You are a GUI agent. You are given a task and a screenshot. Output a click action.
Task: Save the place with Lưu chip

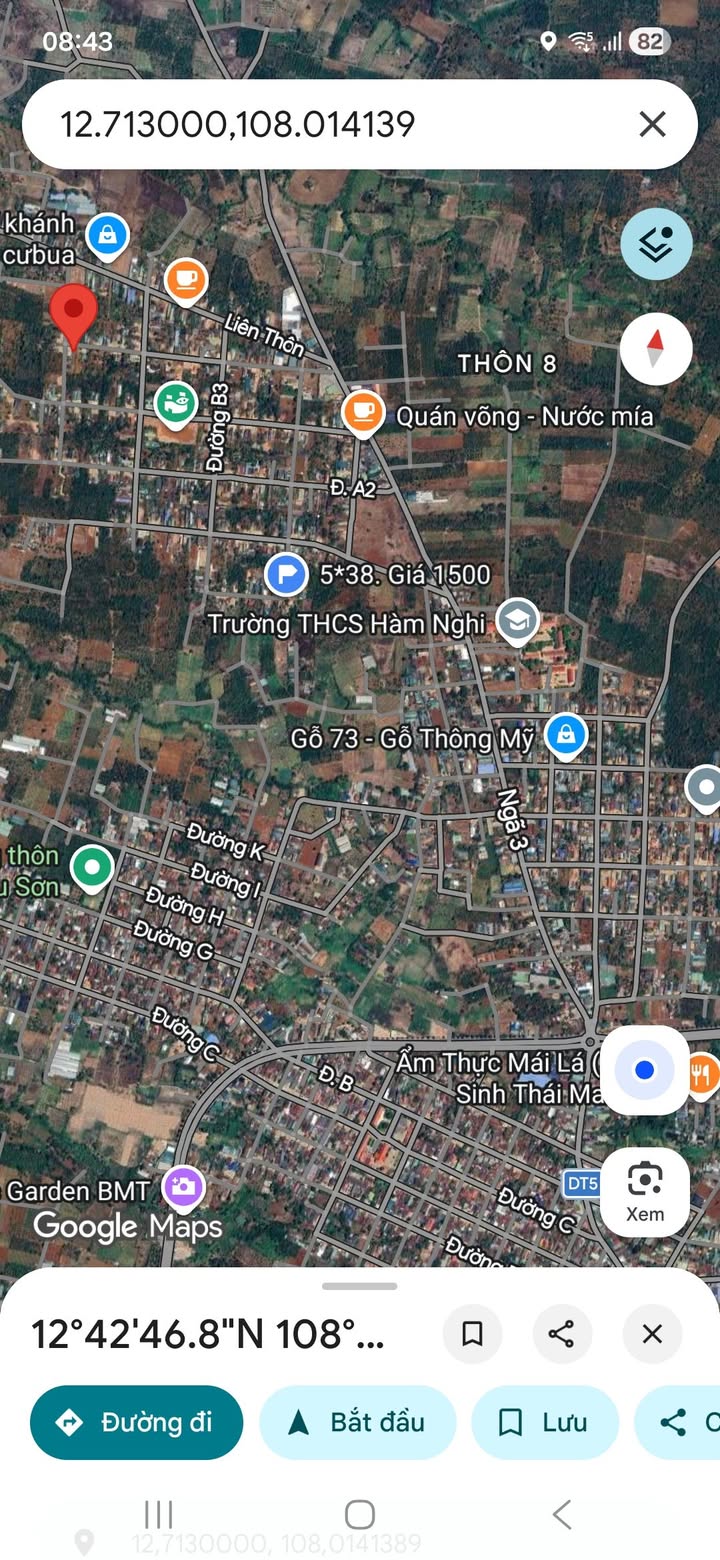click(545, 1422)
